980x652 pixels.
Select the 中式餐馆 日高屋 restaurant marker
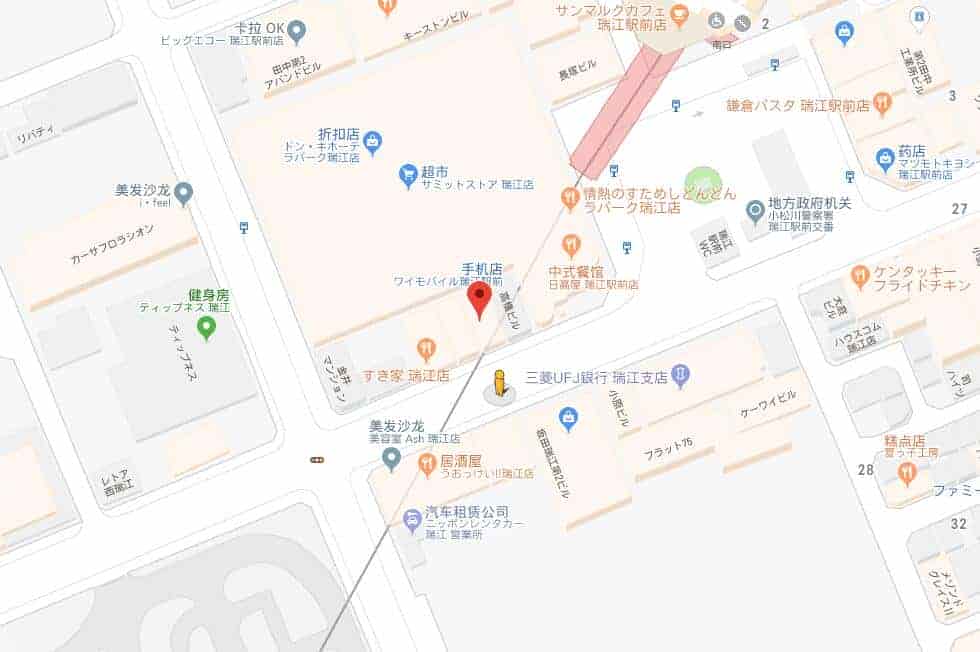coord(571,244)
